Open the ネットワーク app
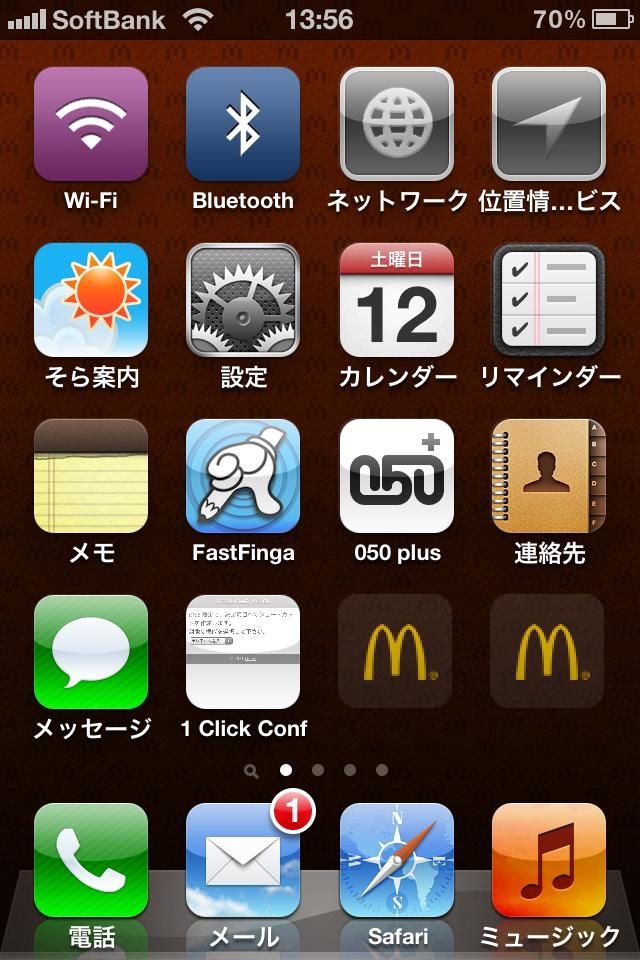Image resolution: width=640 pixels, height=960 pixels. coord(397,124)
